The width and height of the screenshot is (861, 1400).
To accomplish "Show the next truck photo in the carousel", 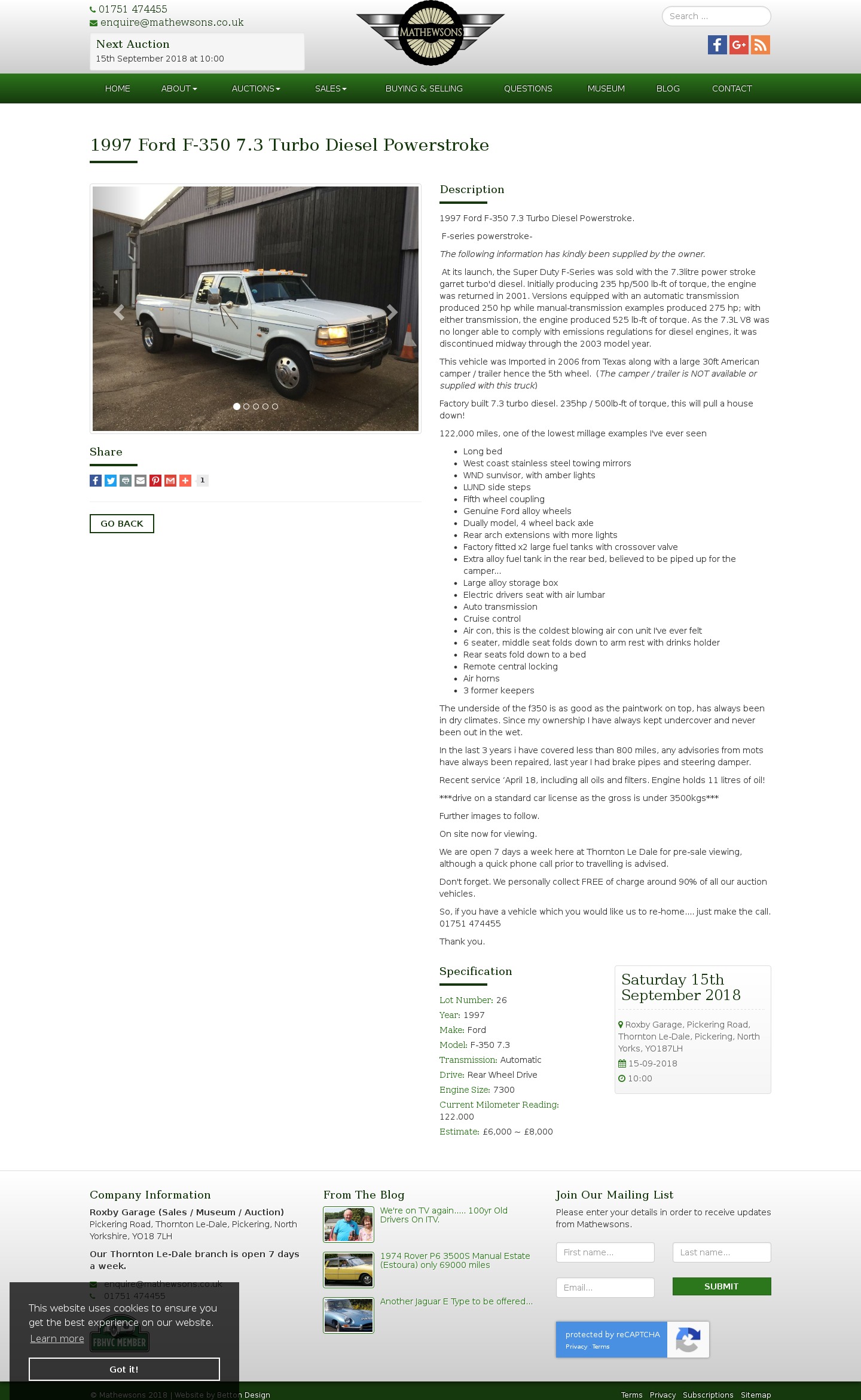I will tap(392, 311).
